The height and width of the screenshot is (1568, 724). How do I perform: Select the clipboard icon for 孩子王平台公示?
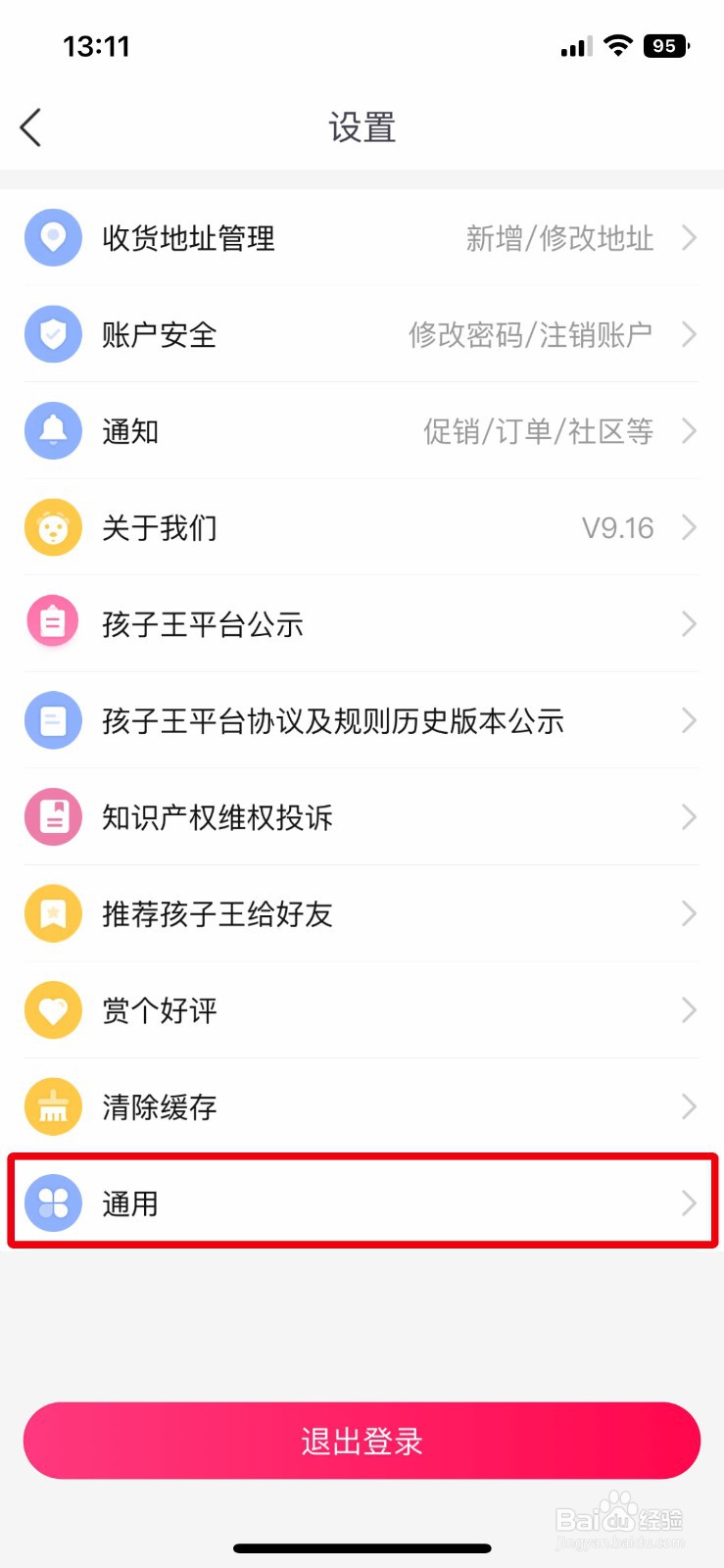53,623
